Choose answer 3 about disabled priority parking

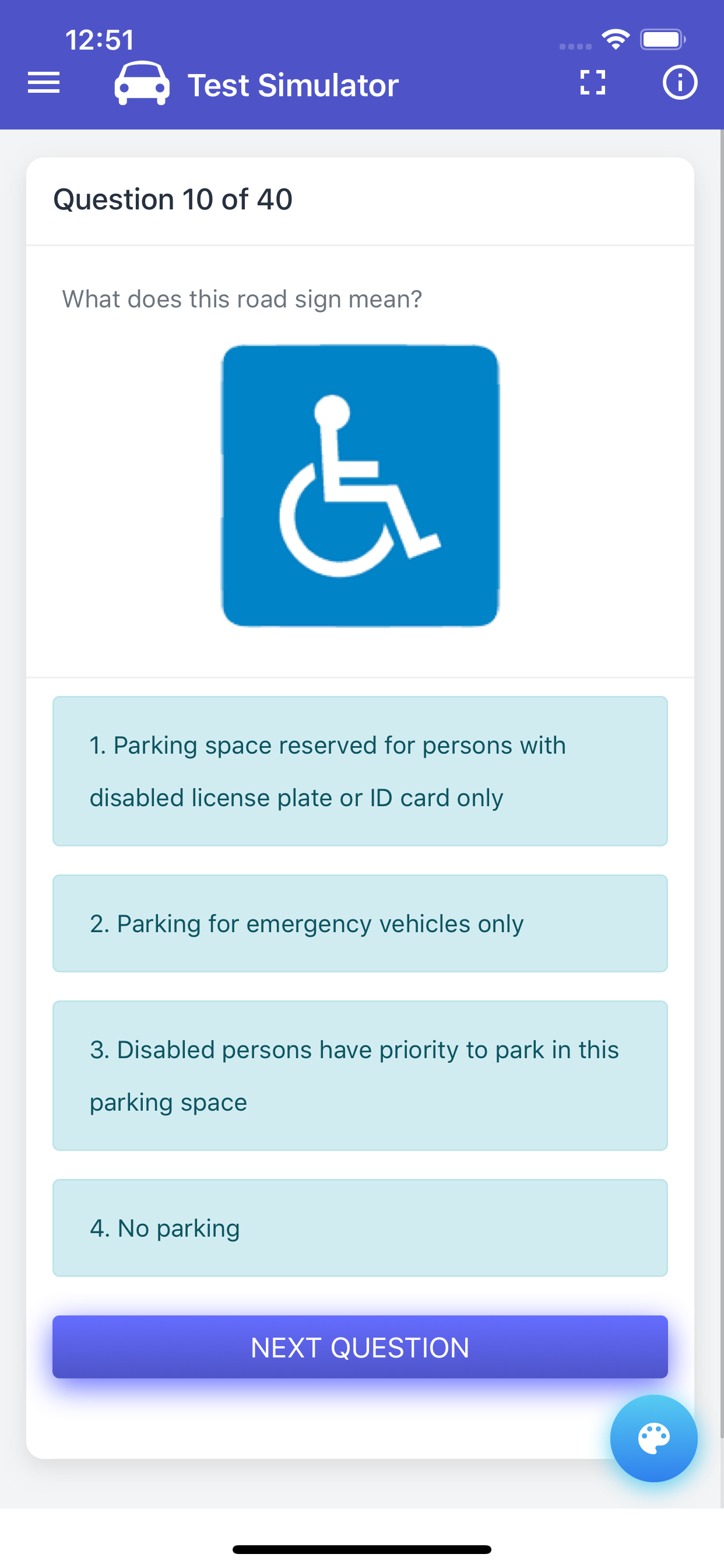[360, 1075]
